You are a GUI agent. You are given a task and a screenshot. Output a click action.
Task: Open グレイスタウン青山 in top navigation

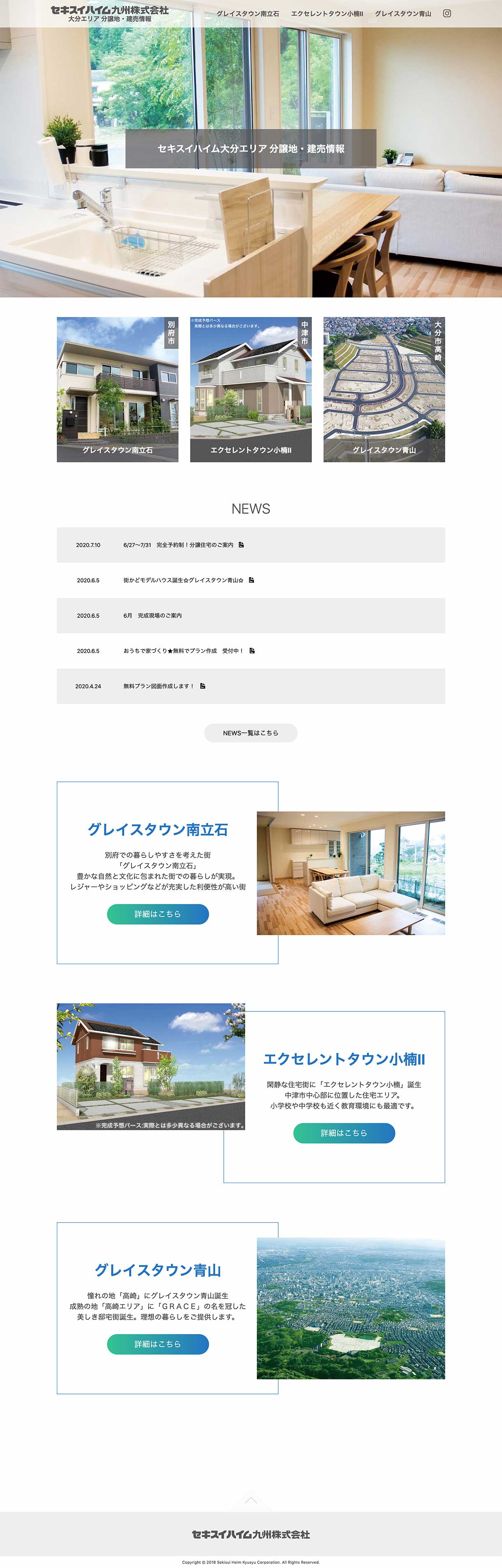click(x=403, y=14)
